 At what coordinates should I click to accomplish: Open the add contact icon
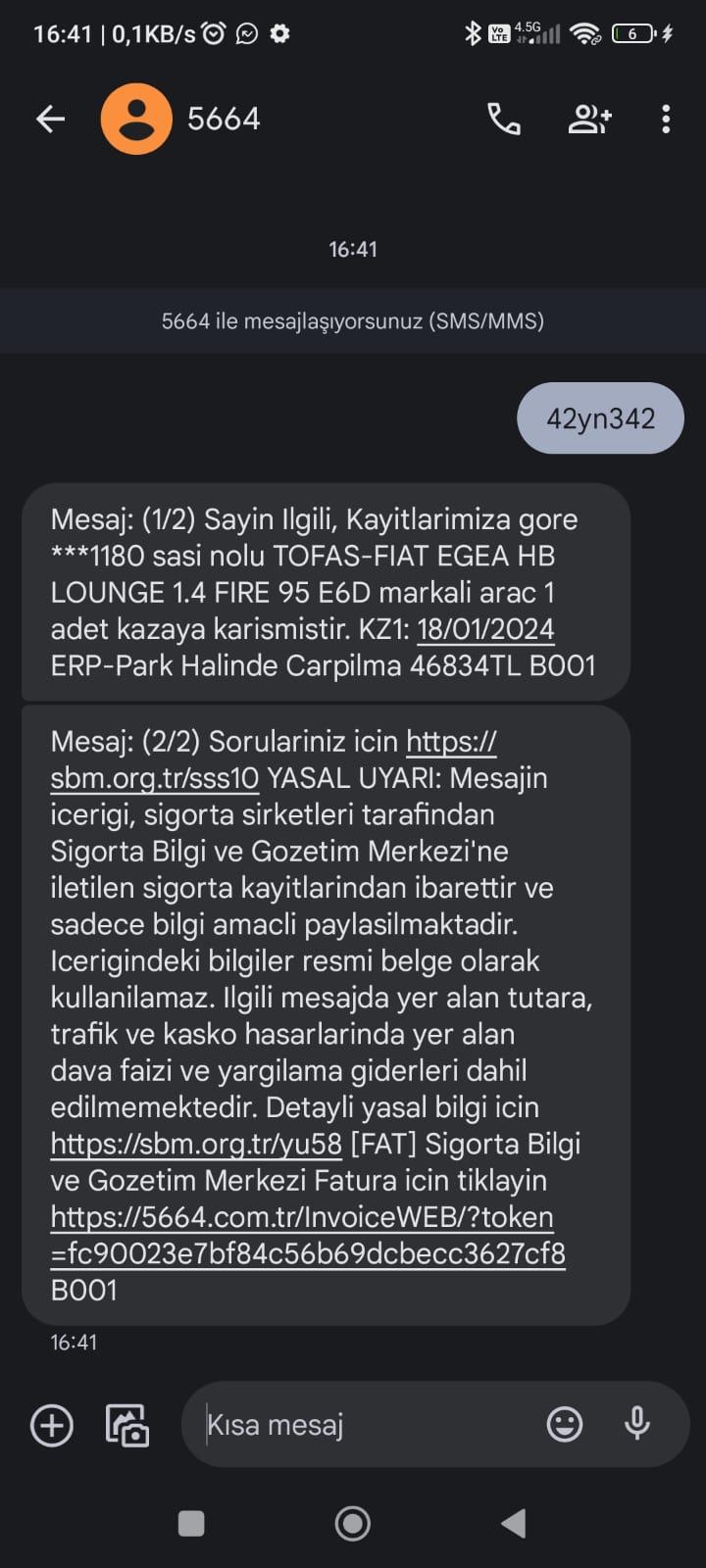[589, 119]
